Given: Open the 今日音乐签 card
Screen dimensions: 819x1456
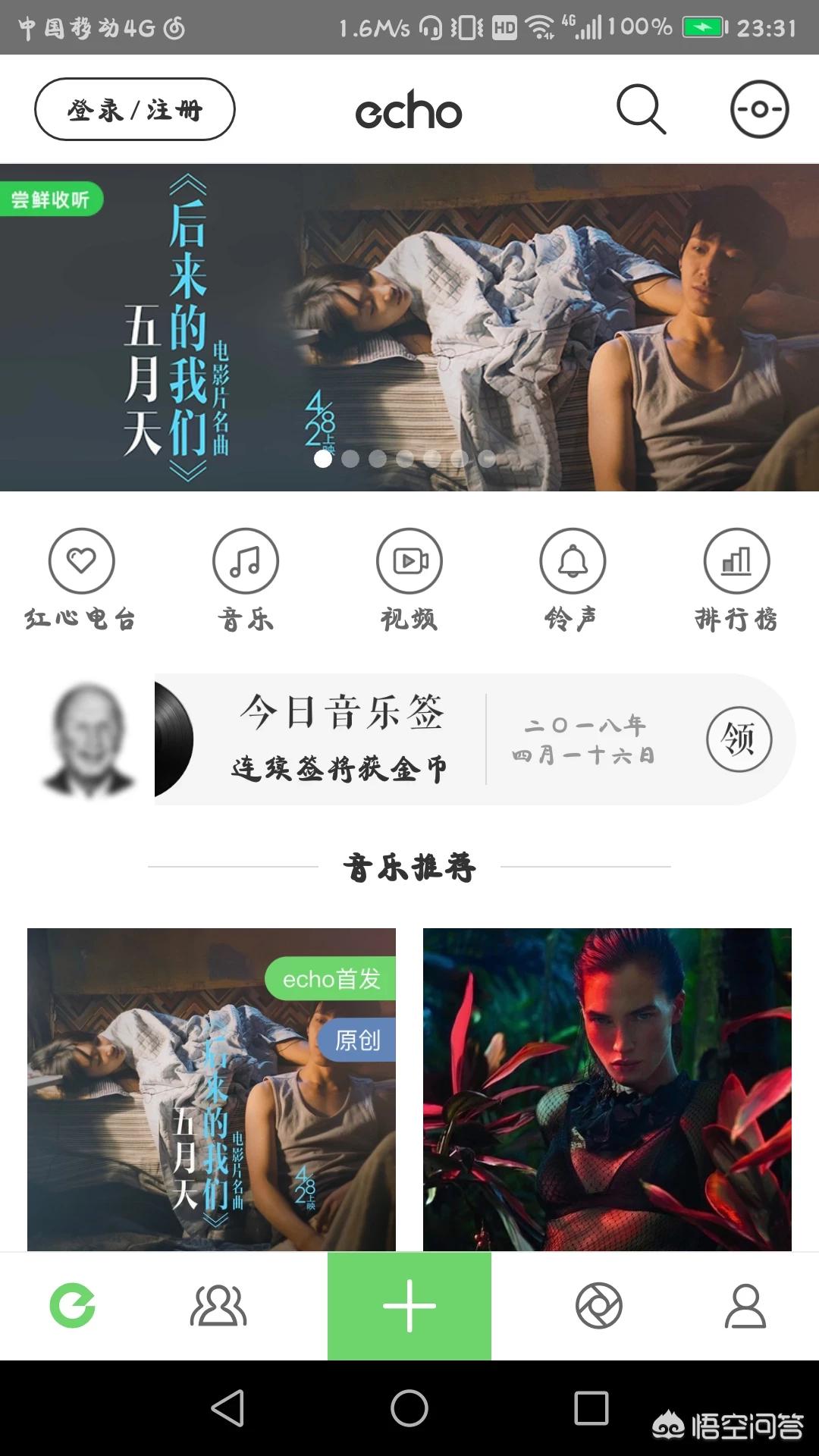Looking at the screenshot, I should (341, 739).
